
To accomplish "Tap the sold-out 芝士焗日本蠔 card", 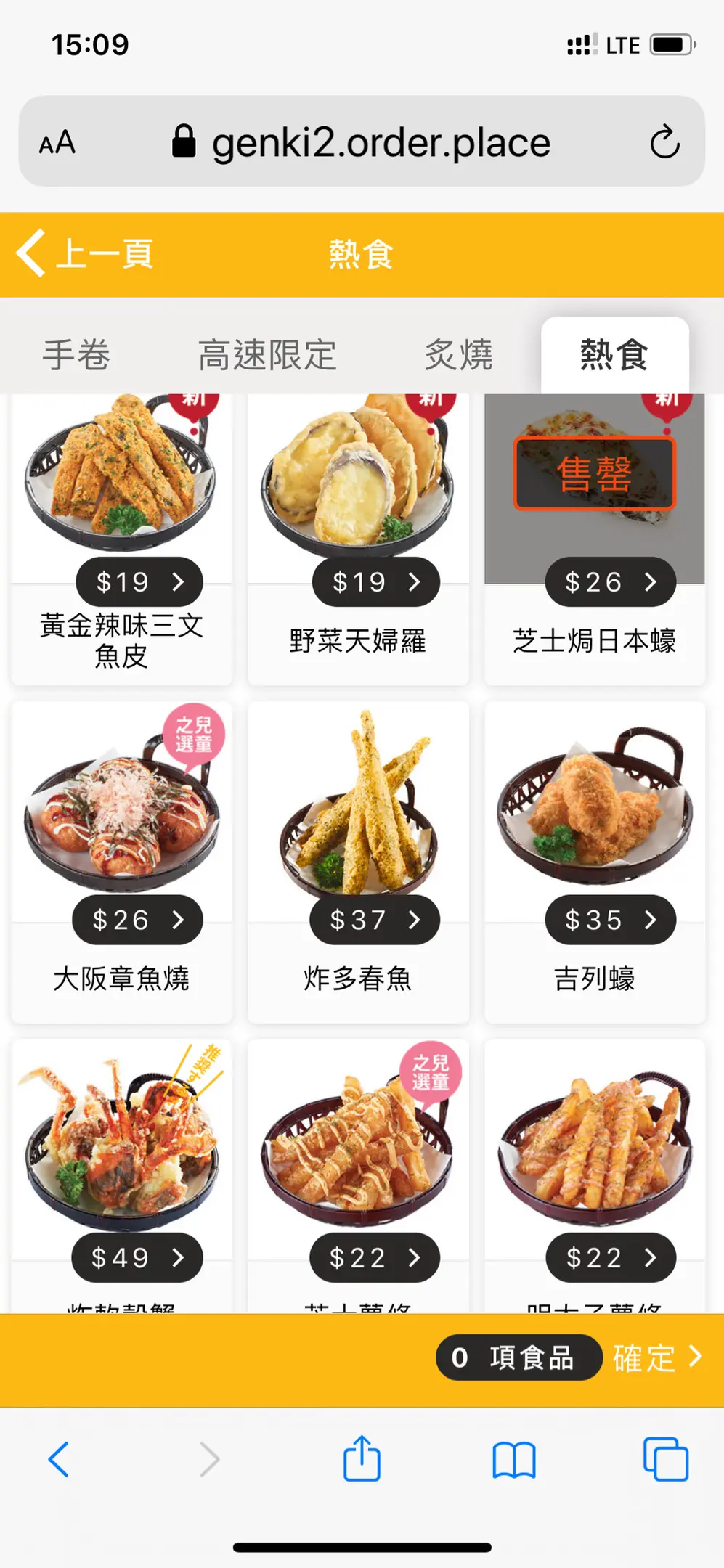I will point(594,539).
